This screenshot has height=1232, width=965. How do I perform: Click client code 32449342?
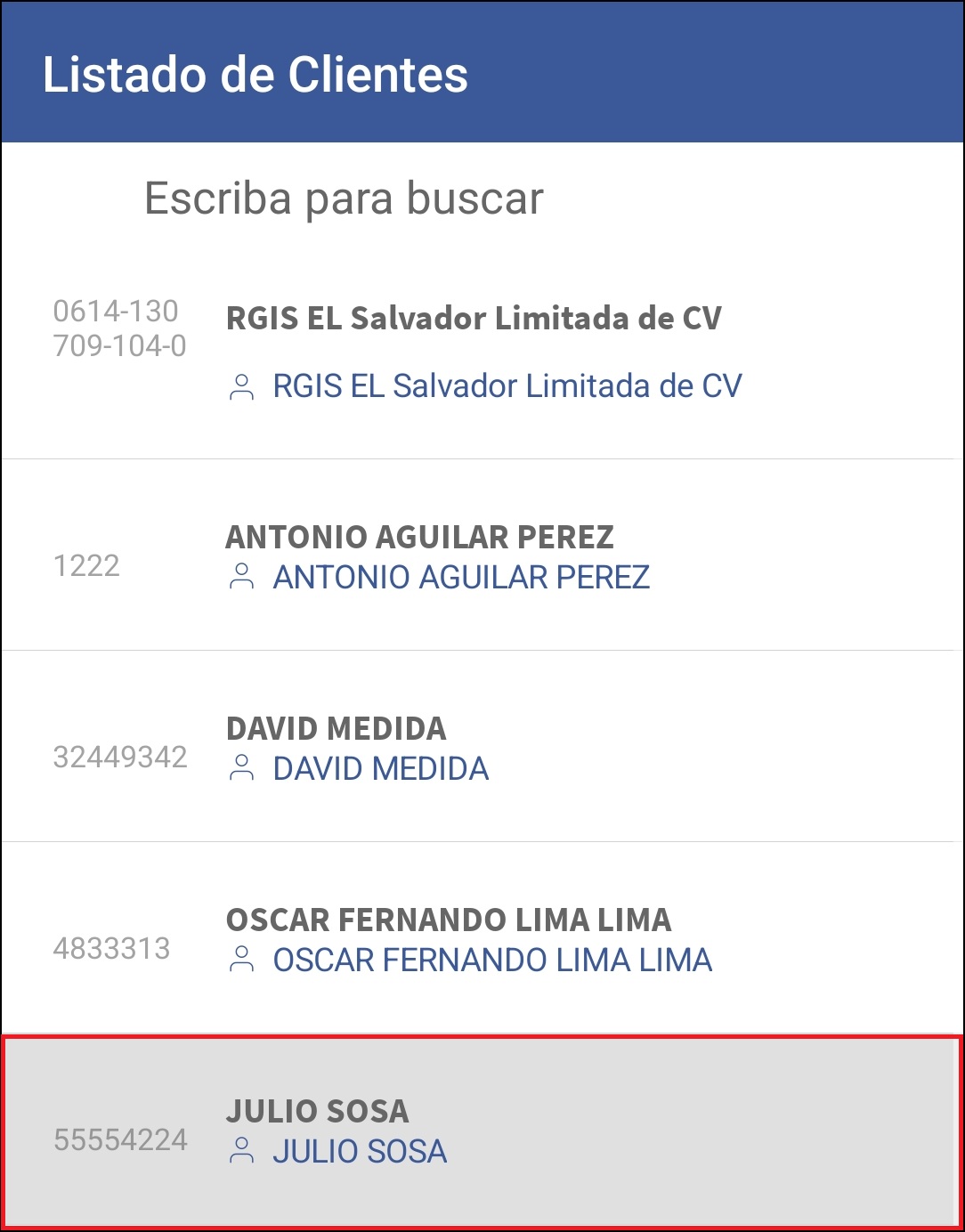tap(121, 758)
